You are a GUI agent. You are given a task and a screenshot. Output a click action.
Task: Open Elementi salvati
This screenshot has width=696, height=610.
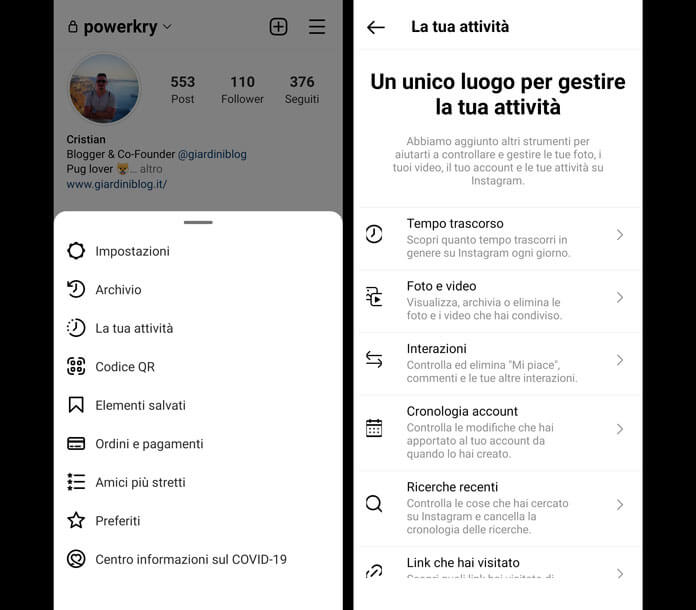[140, 405]
